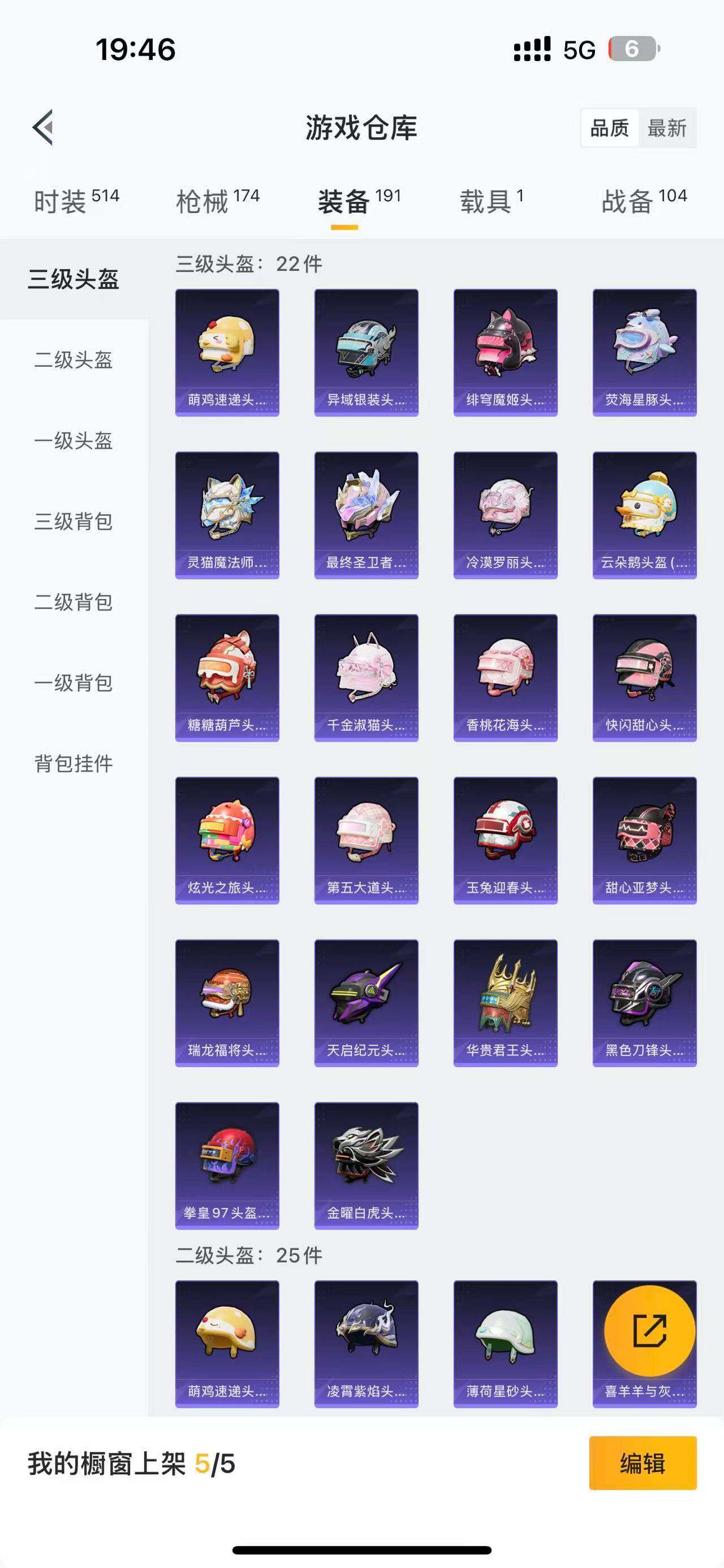Jump to 背包挂件 category
Viewport: 724px width, 1568px height.
pyautogui.click(x=74, y=763)
